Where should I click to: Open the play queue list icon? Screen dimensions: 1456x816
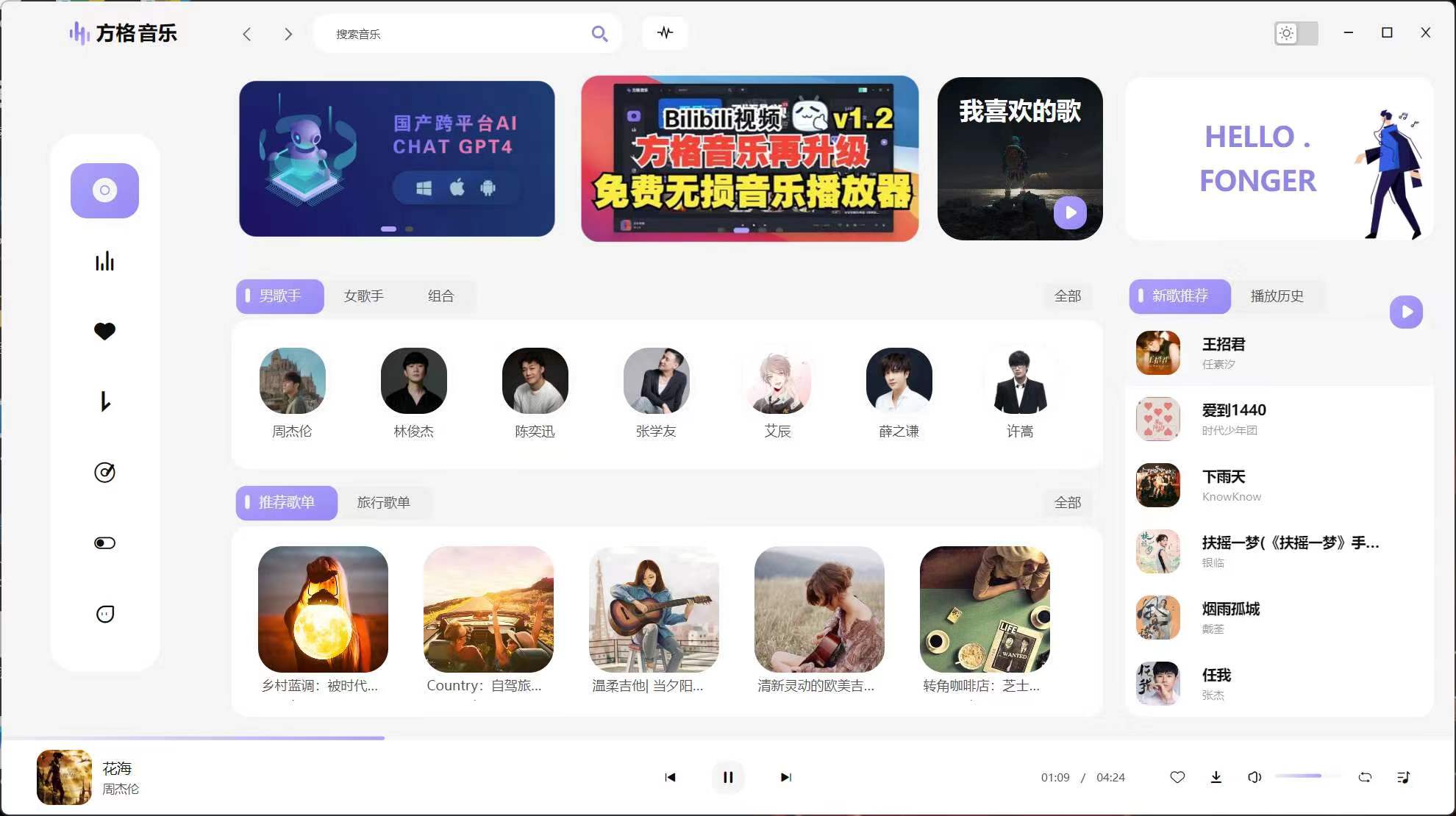[1403, 777]
